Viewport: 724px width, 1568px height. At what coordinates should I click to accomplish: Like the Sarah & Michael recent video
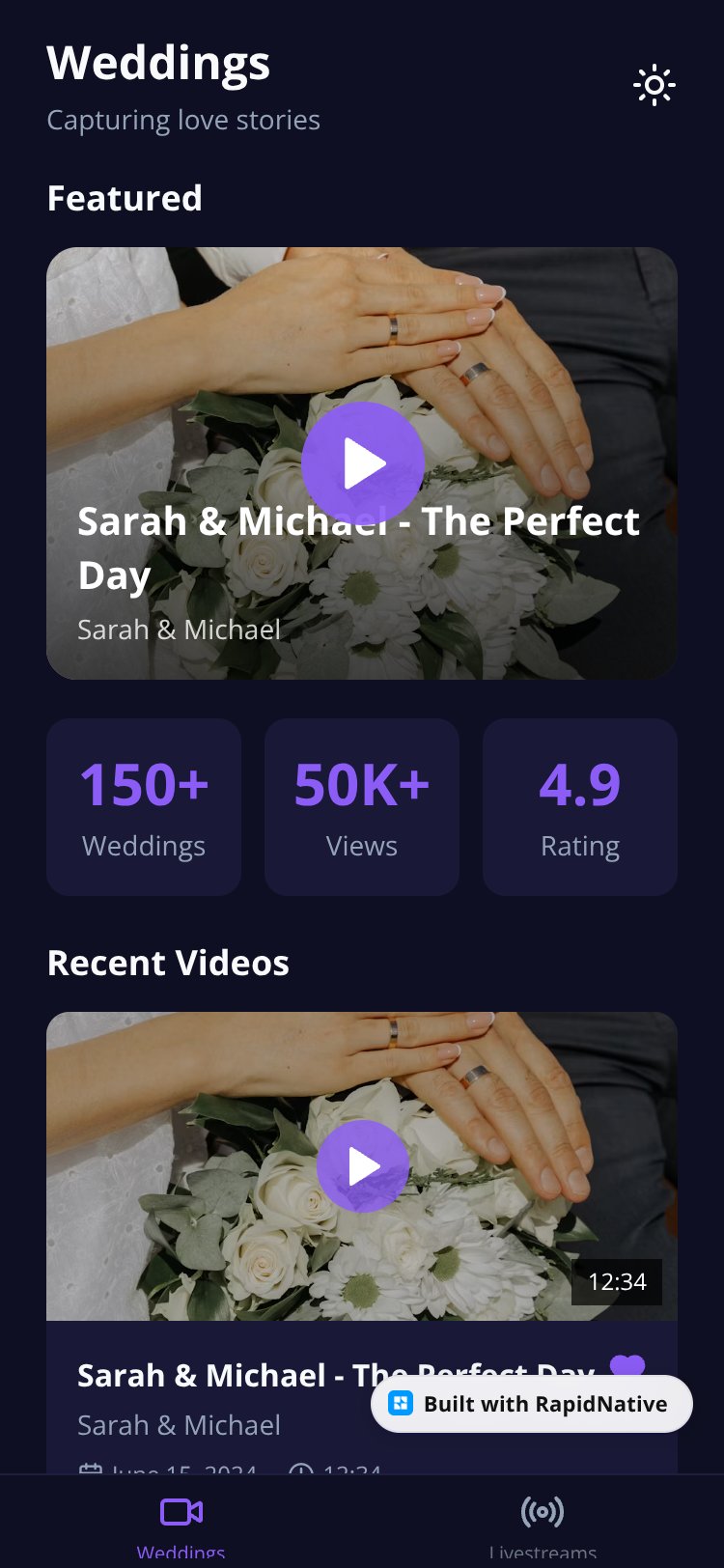pos(627,1365)
